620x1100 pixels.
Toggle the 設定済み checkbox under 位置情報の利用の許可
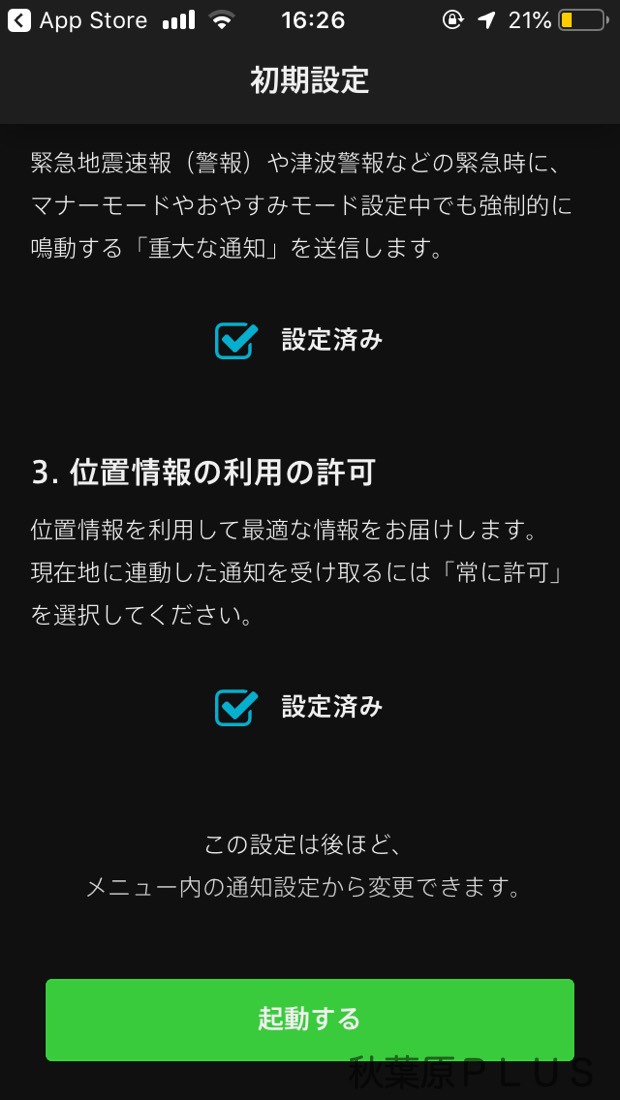point(236,707)
